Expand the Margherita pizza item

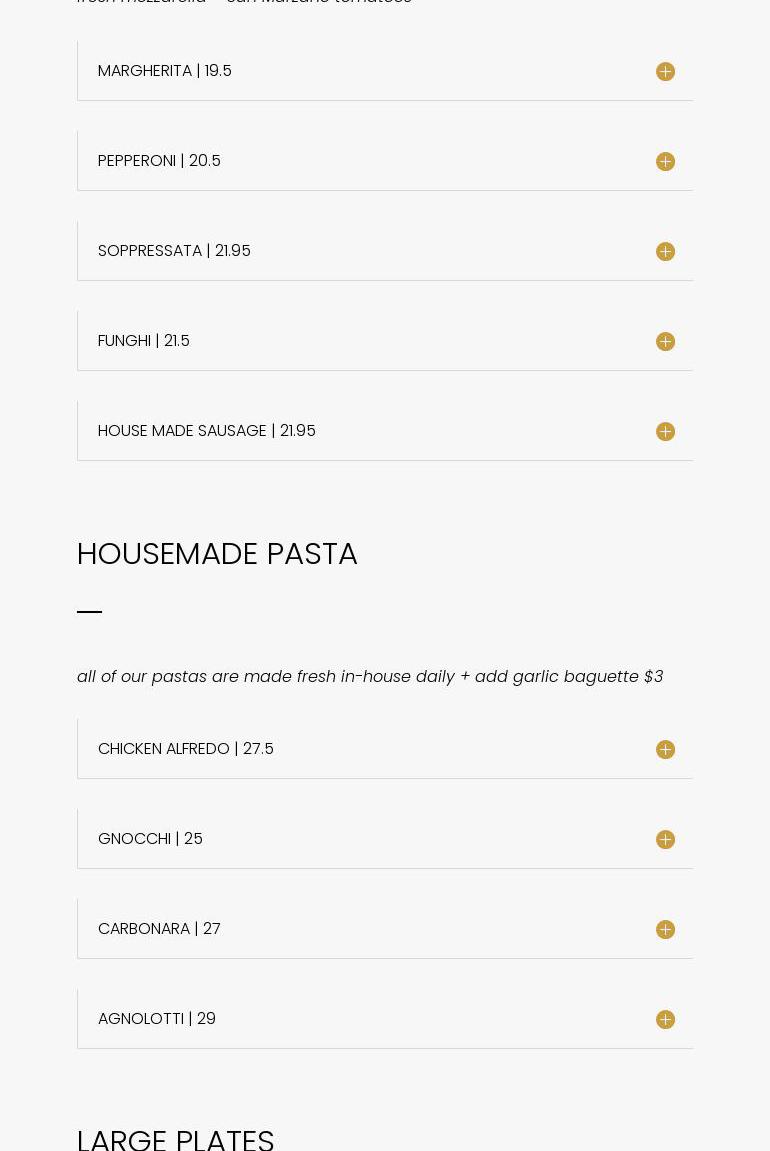click(x=665, y=72)
